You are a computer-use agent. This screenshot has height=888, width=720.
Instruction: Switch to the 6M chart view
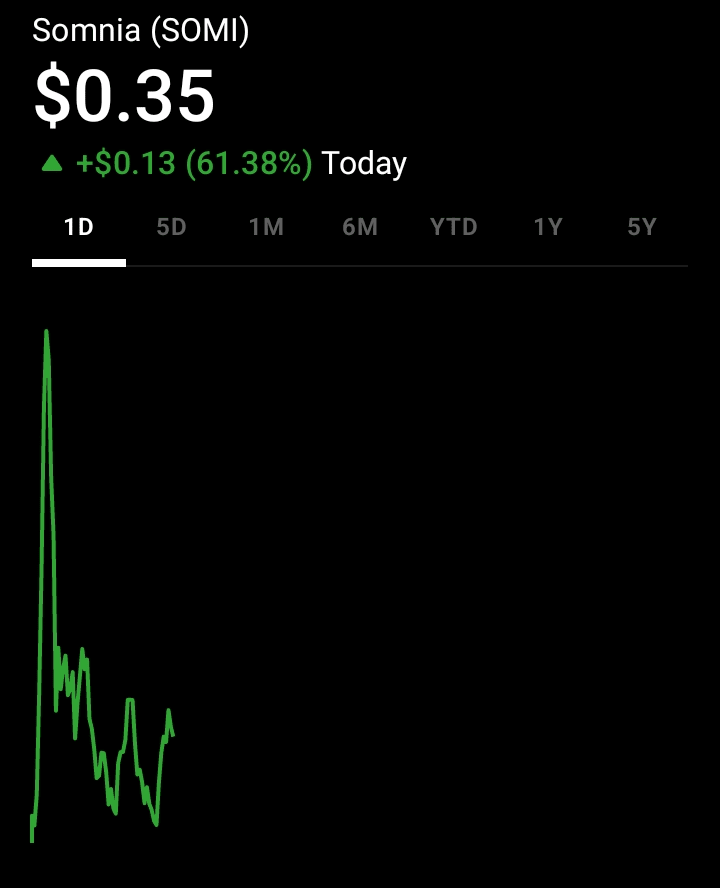pos(360,228)
